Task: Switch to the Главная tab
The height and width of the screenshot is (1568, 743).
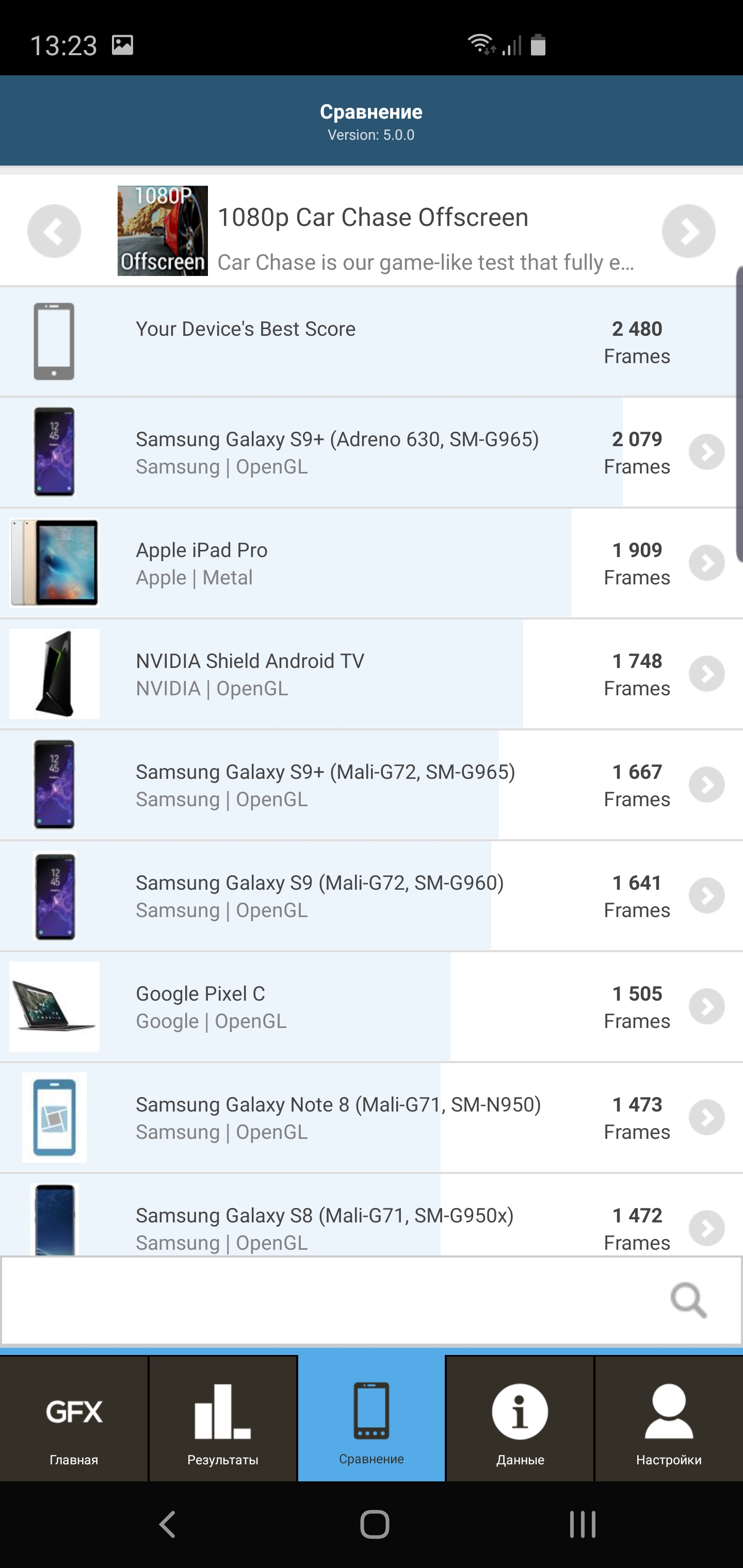Action: coord(74,1419)
